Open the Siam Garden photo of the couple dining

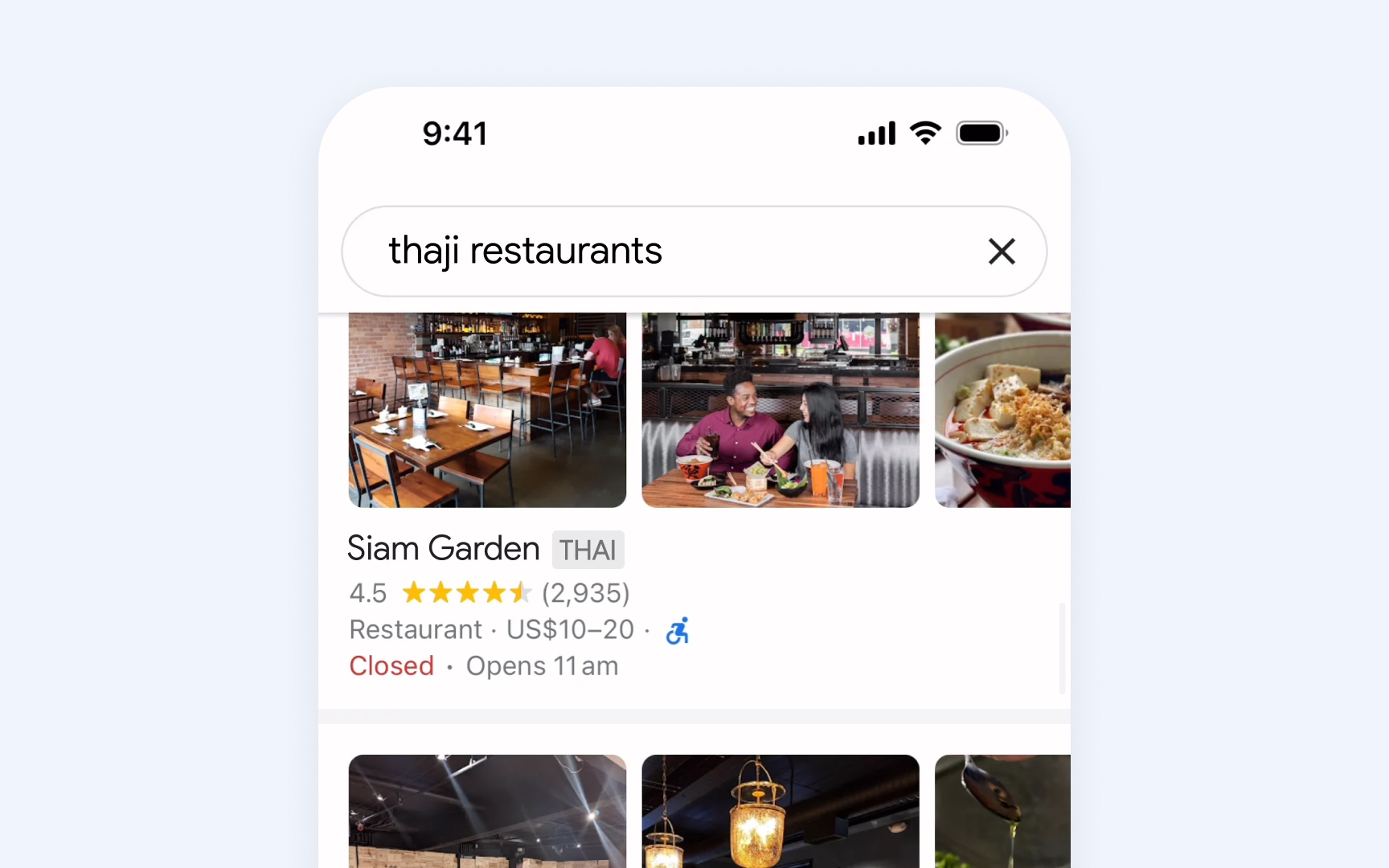coord(780,410)
